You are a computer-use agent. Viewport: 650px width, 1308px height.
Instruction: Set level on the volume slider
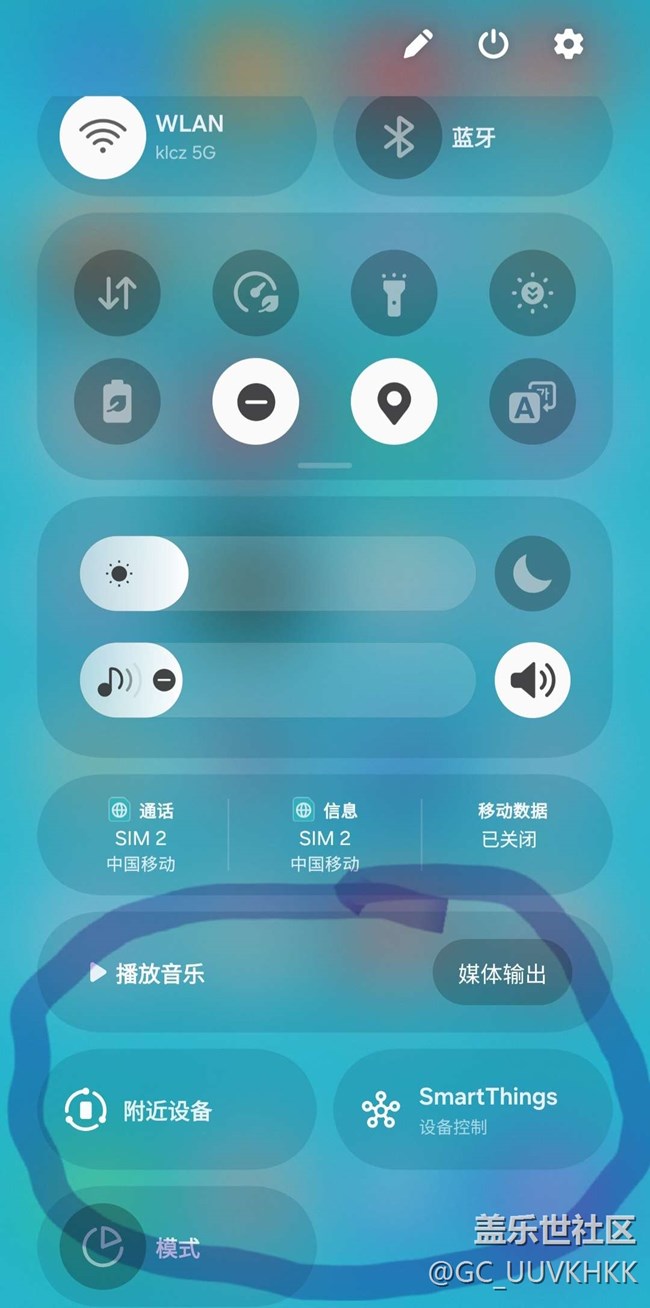tap(277, 680)
